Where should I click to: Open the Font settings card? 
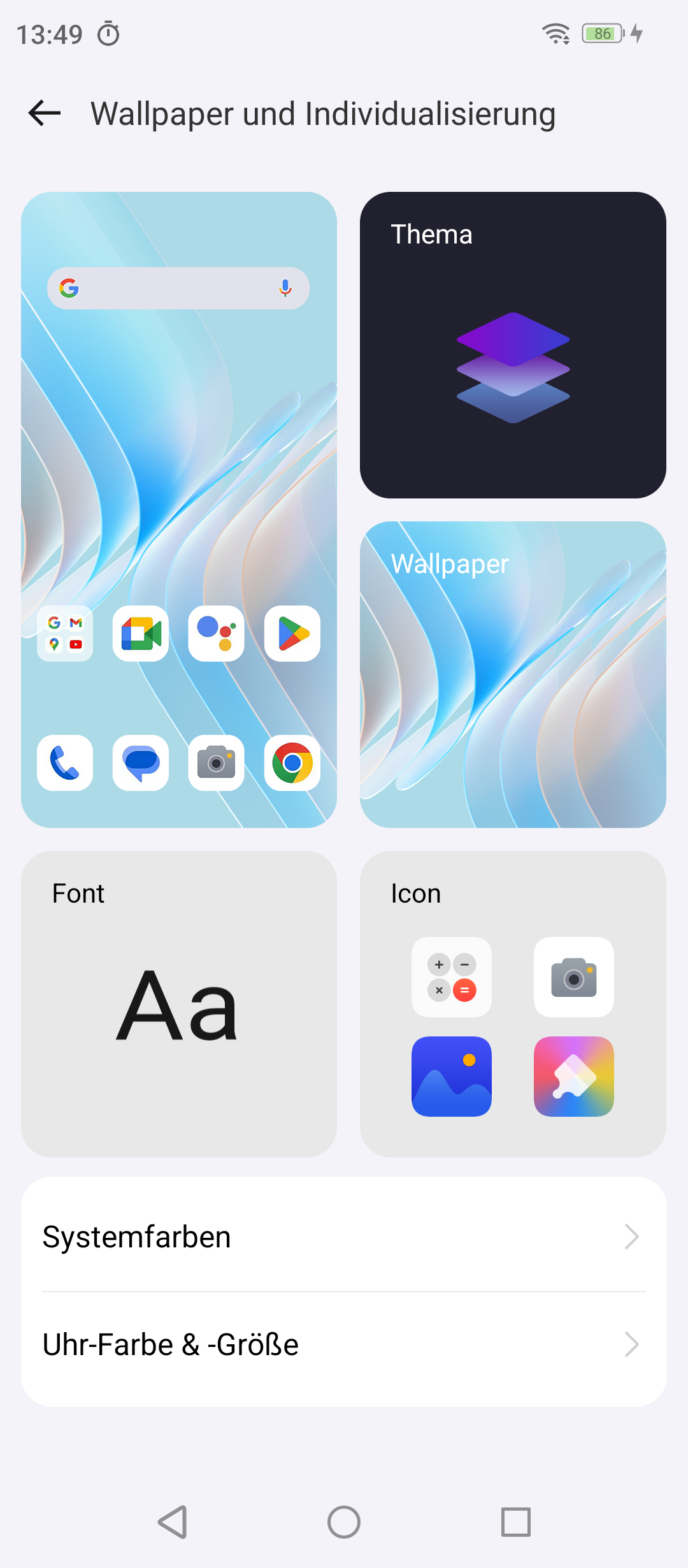click(x=179, y=1004)
